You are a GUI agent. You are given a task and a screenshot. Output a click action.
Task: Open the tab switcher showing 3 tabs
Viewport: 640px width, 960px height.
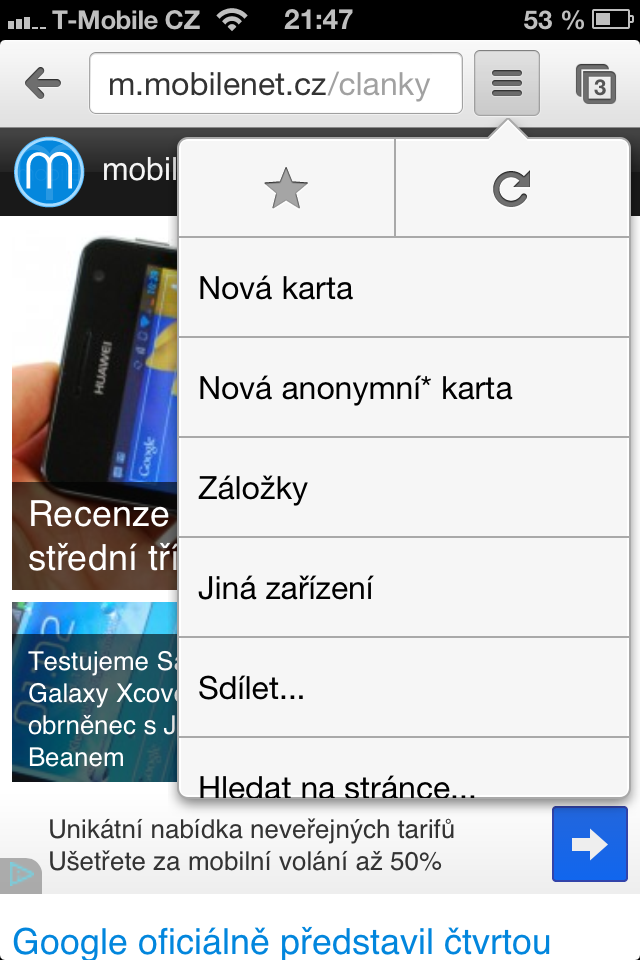tap(596, 85)
